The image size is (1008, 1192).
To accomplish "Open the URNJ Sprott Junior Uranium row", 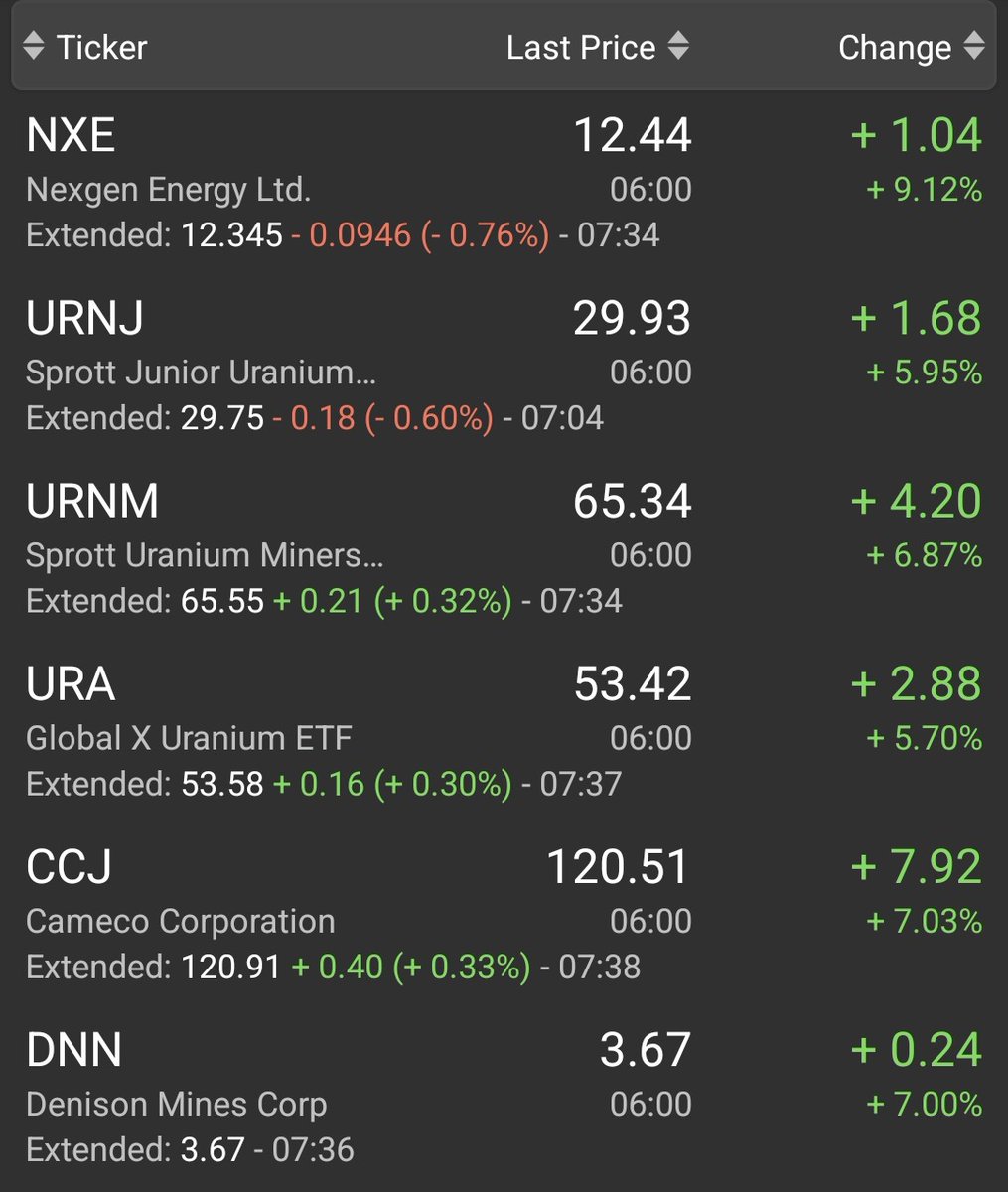I will pos(504,367).
